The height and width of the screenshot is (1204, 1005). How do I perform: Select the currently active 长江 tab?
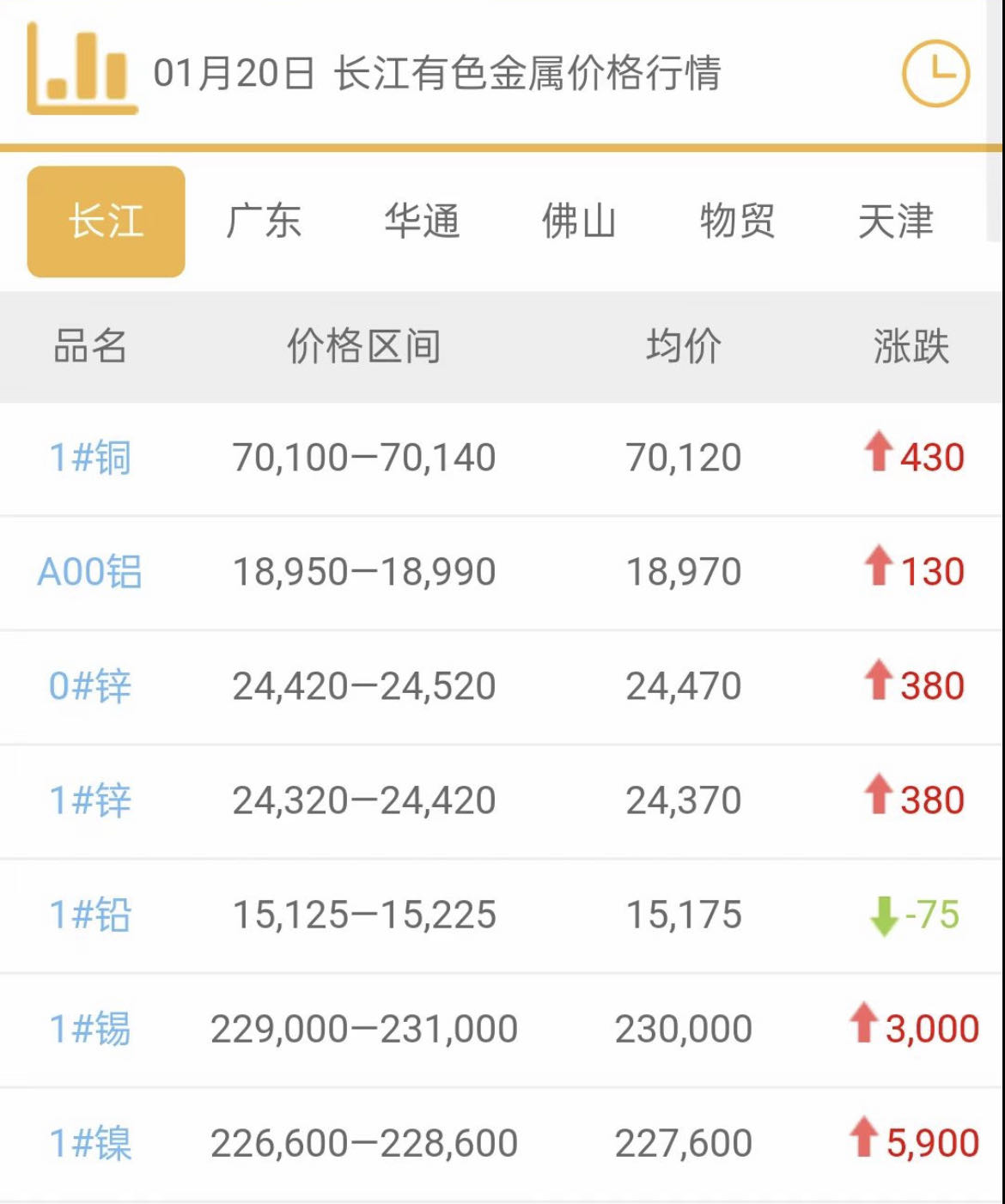click(106, 222)
